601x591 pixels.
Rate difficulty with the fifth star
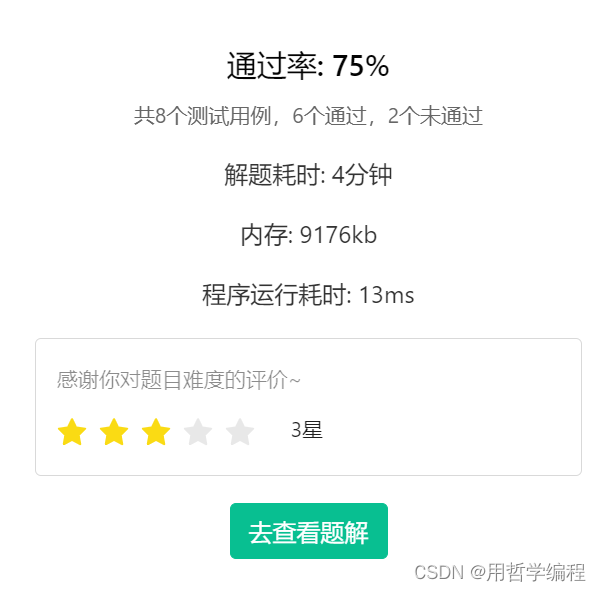click(240, 432)
